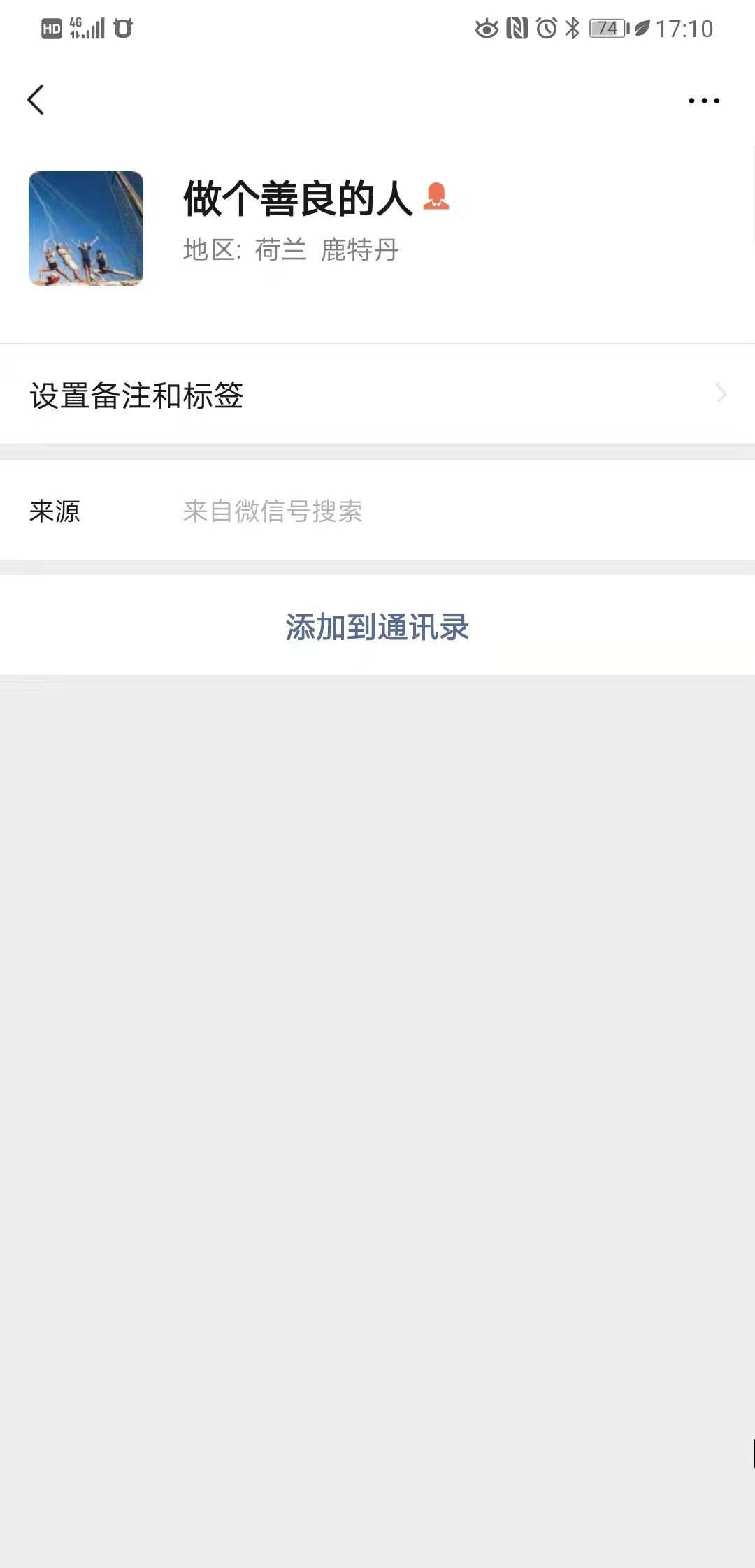Open 设置备注和标签 settings row
The width and height of the screenshot is (755, 1568).
tap(377, 395)
